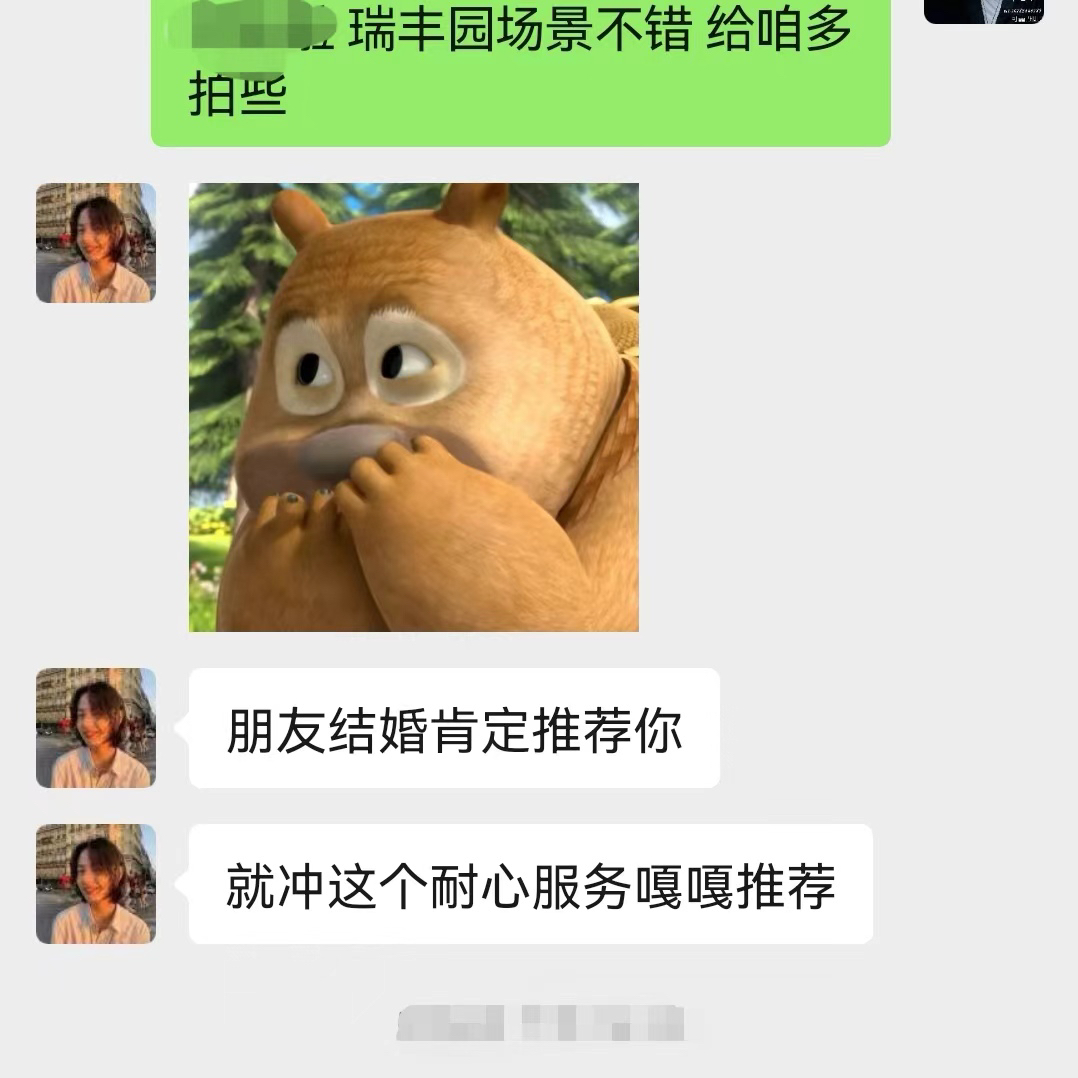Tap the avatar beside the bear sticker

coord(96,243)
